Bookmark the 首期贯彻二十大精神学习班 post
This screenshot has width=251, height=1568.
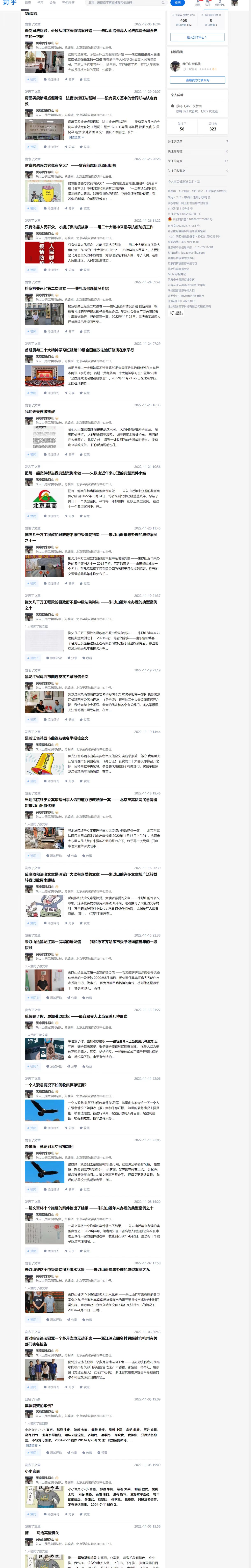pos(85,393)
